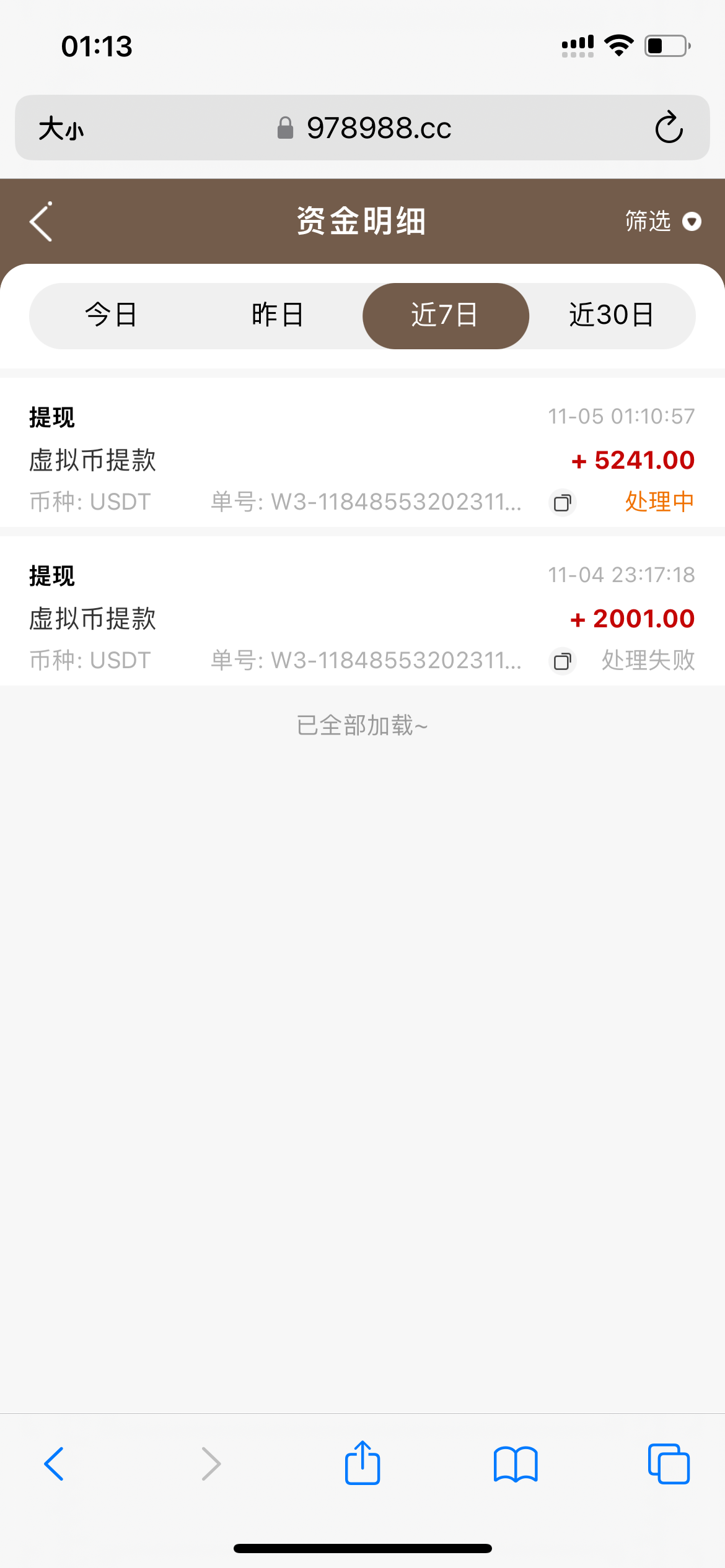Tap the copy icon next to the 5241.00 withdrawal
Image resolution: width=725 pixels, height=1568 pixels.
(562, 503)
